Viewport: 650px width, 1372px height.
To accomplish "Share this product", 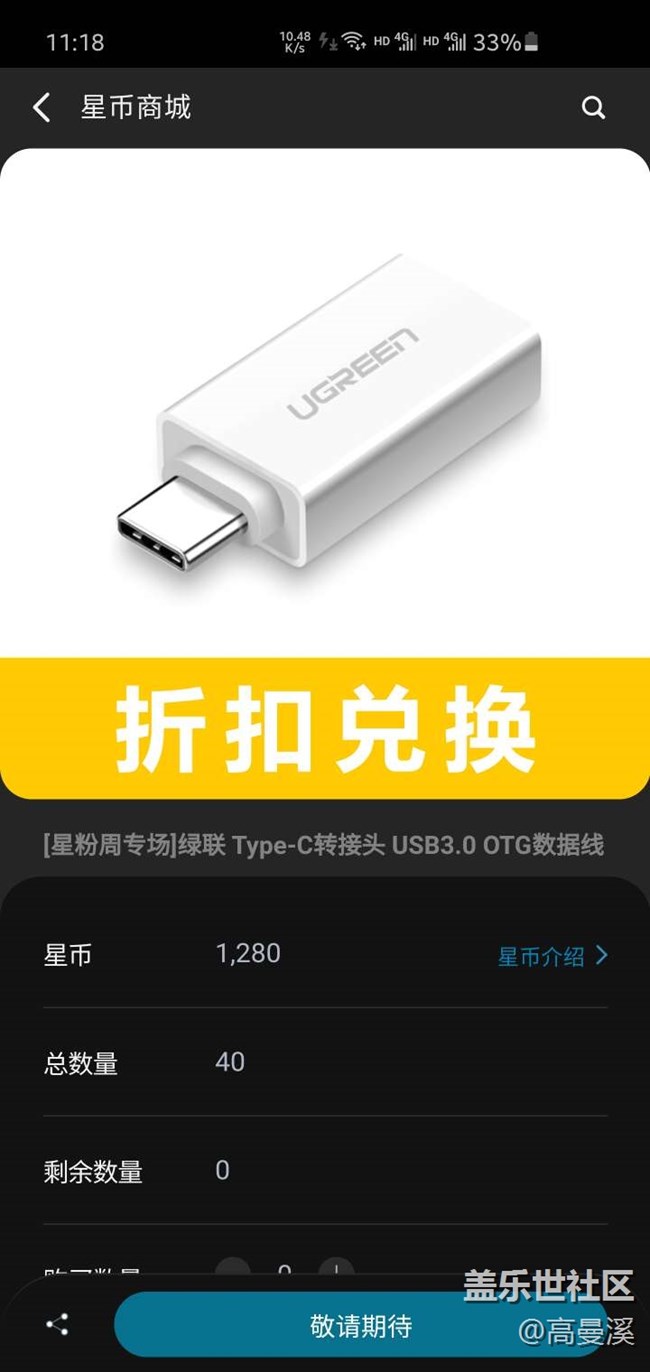I will click(58, 1326).
